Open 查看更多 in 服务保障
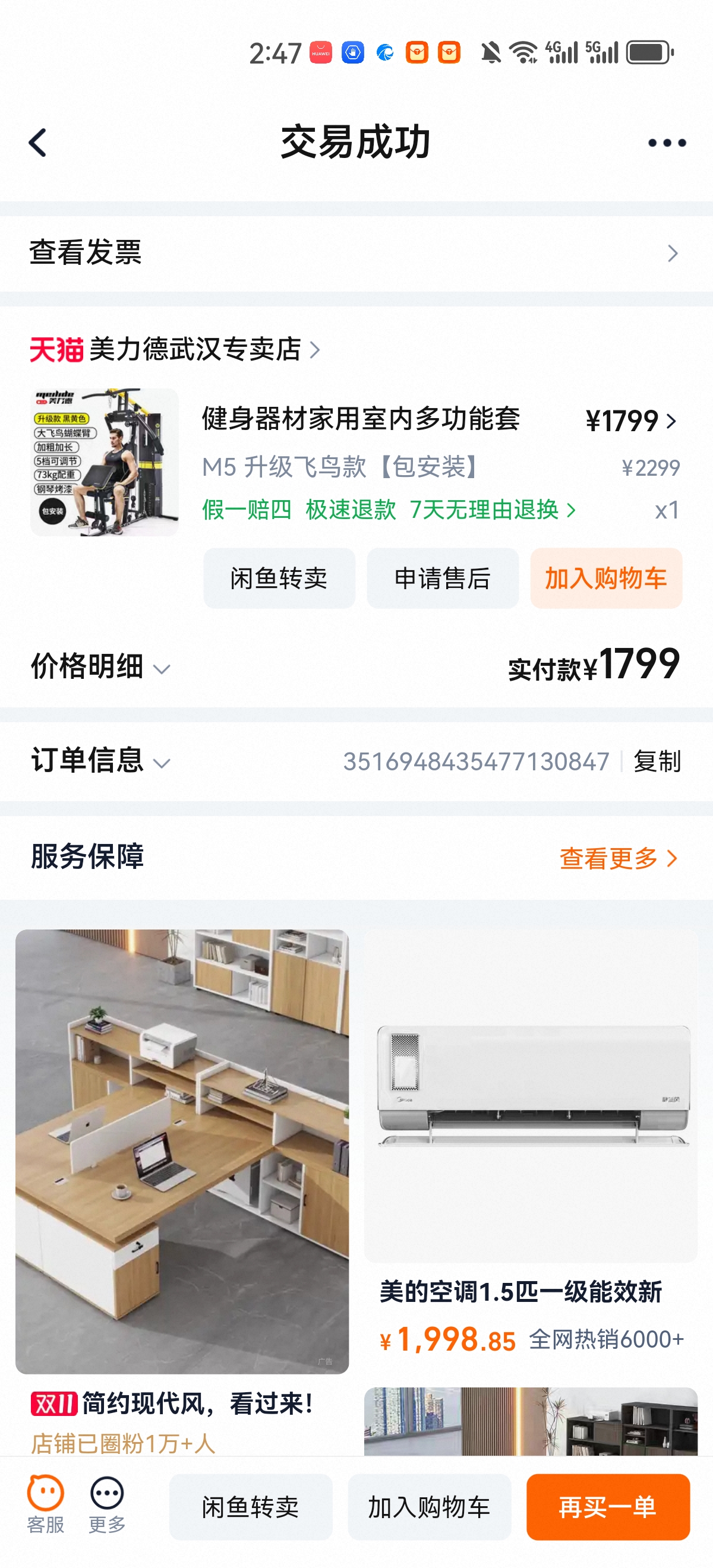 point(618,858)
